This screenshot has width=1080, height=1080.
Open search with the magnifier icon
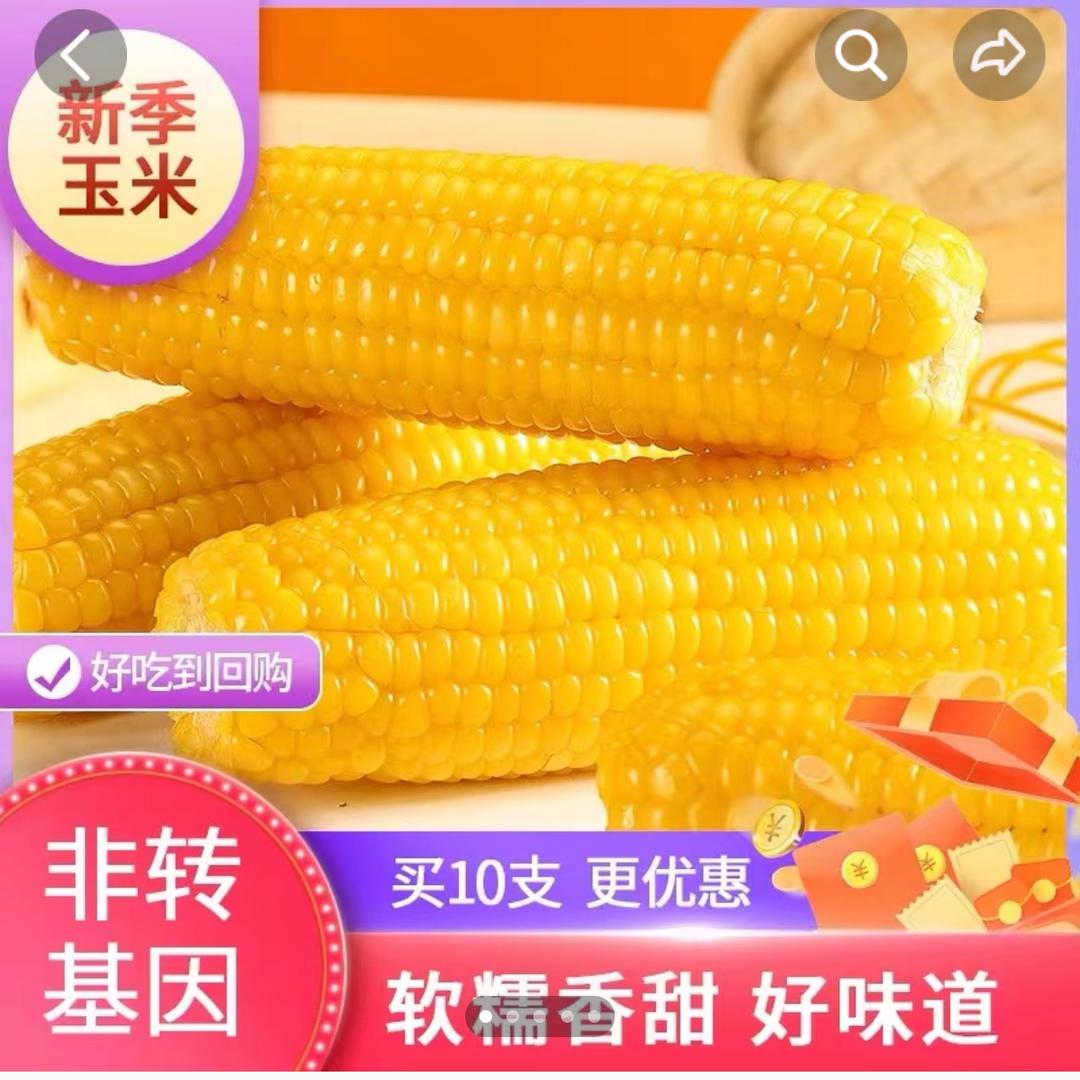[861, 55]
